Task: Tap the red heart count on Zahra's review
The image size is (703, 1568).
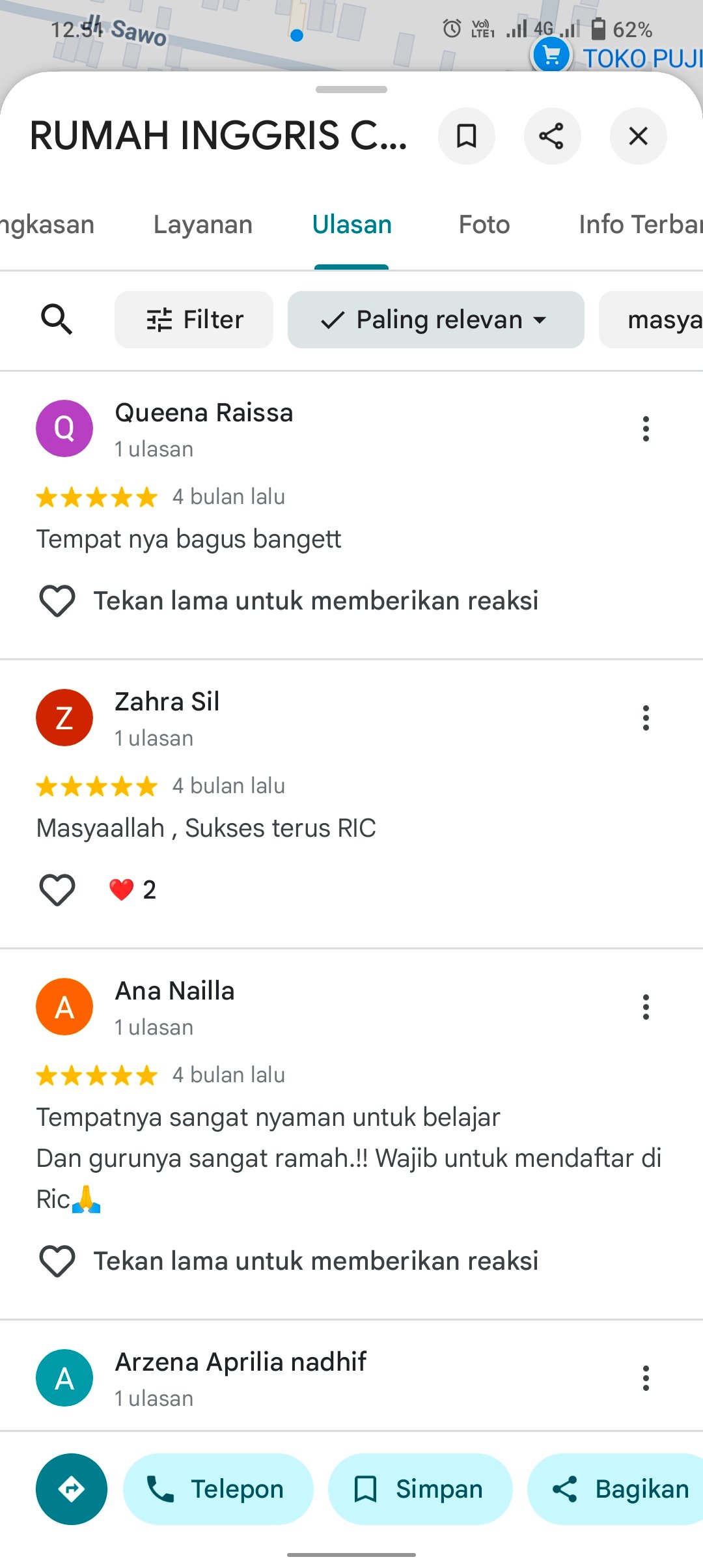Action: pyautogui.click(x=132, y=889)
